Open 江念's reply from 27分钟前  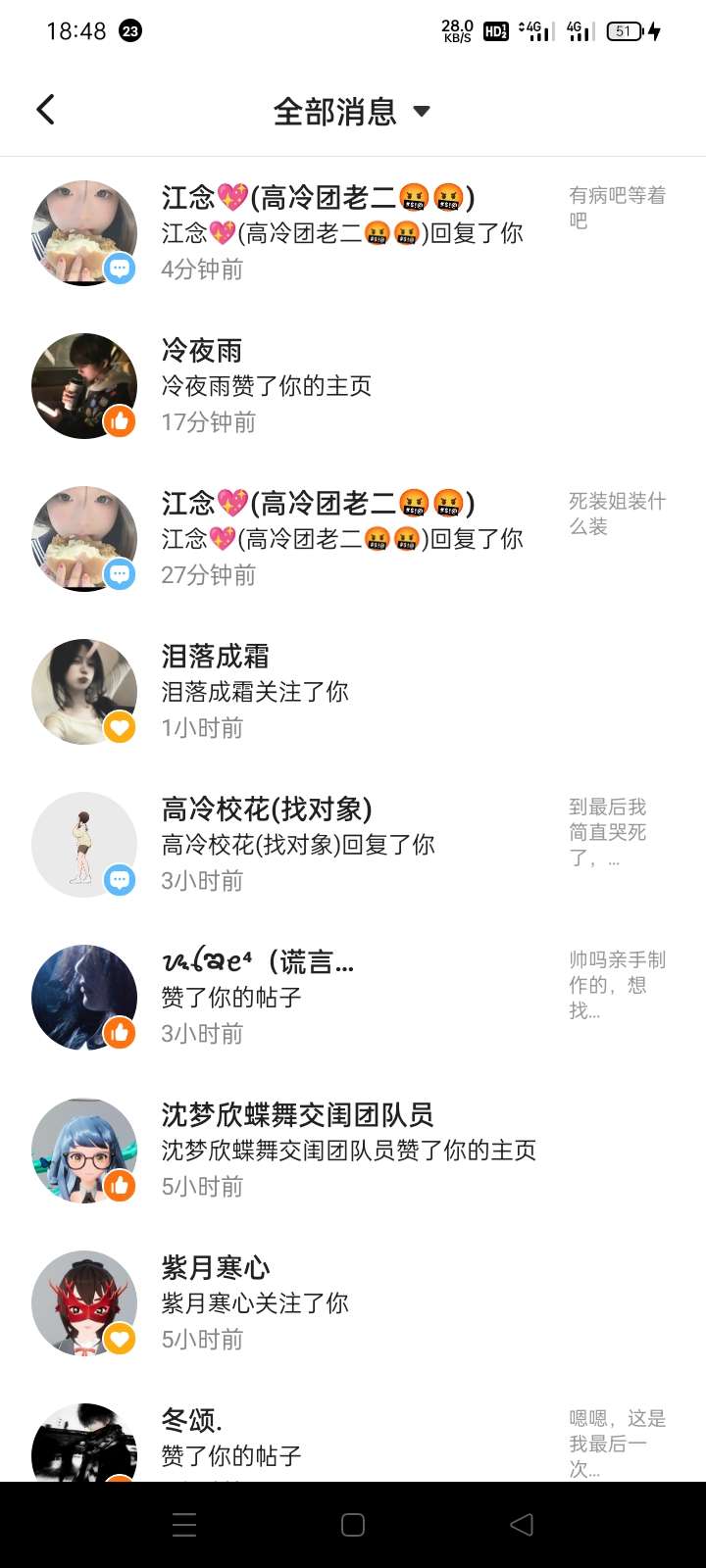pyautogui.click(x=343, y=539)
